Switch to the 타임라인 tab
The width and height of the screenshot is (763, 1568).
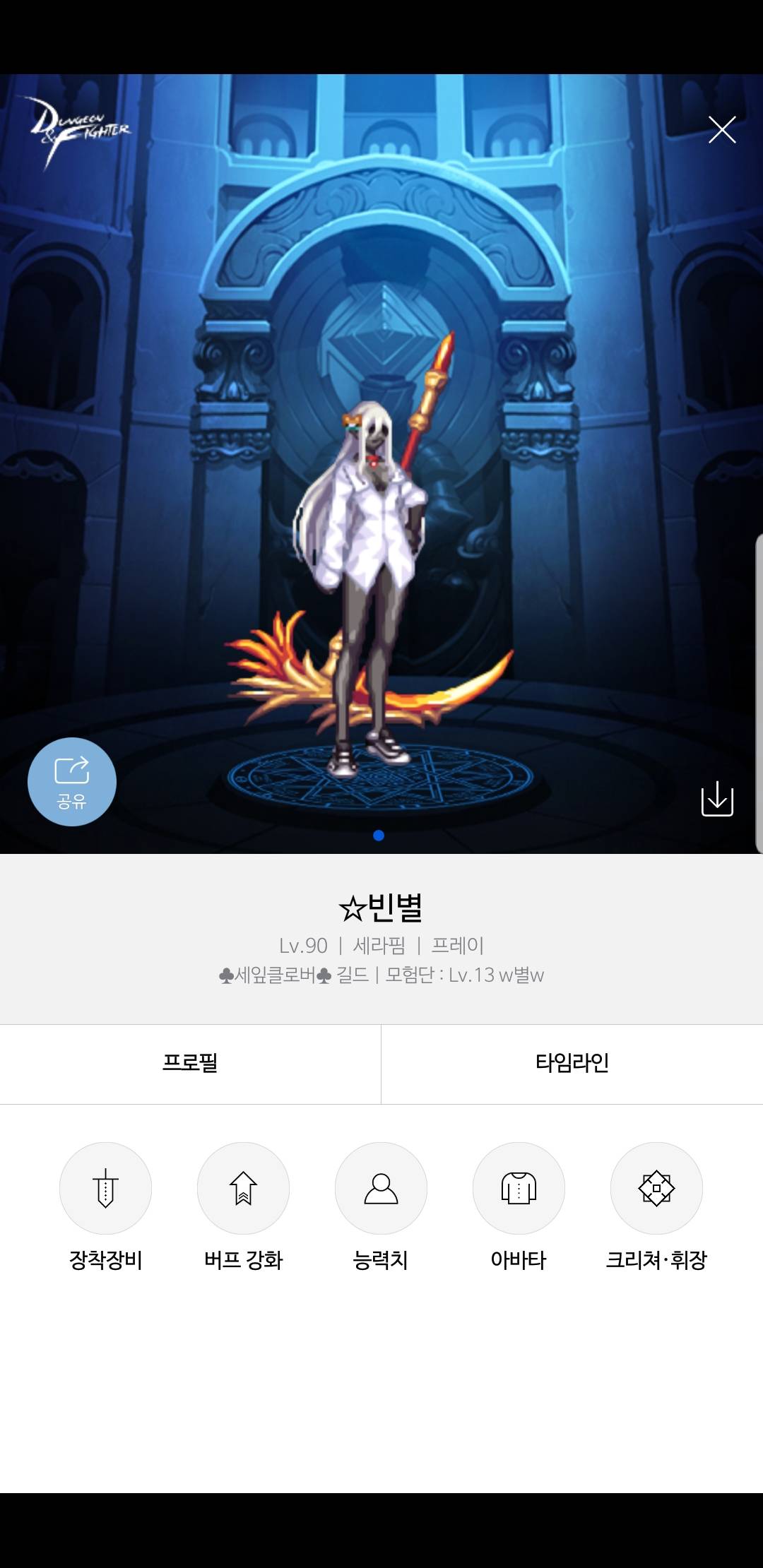click(x=572, y=1063)
